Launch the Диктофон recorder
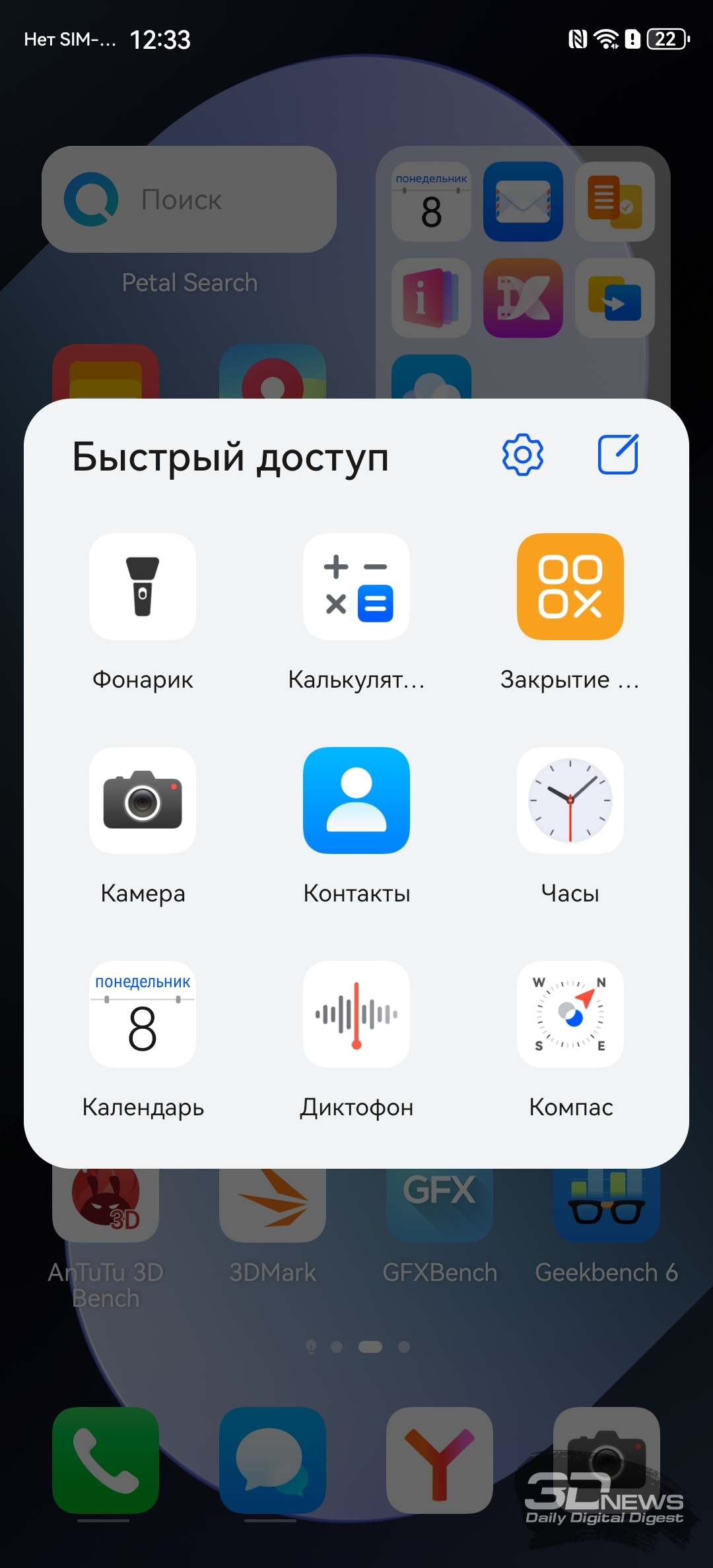The height and width of the screenshot is (1568, 713). point(356,1014)
